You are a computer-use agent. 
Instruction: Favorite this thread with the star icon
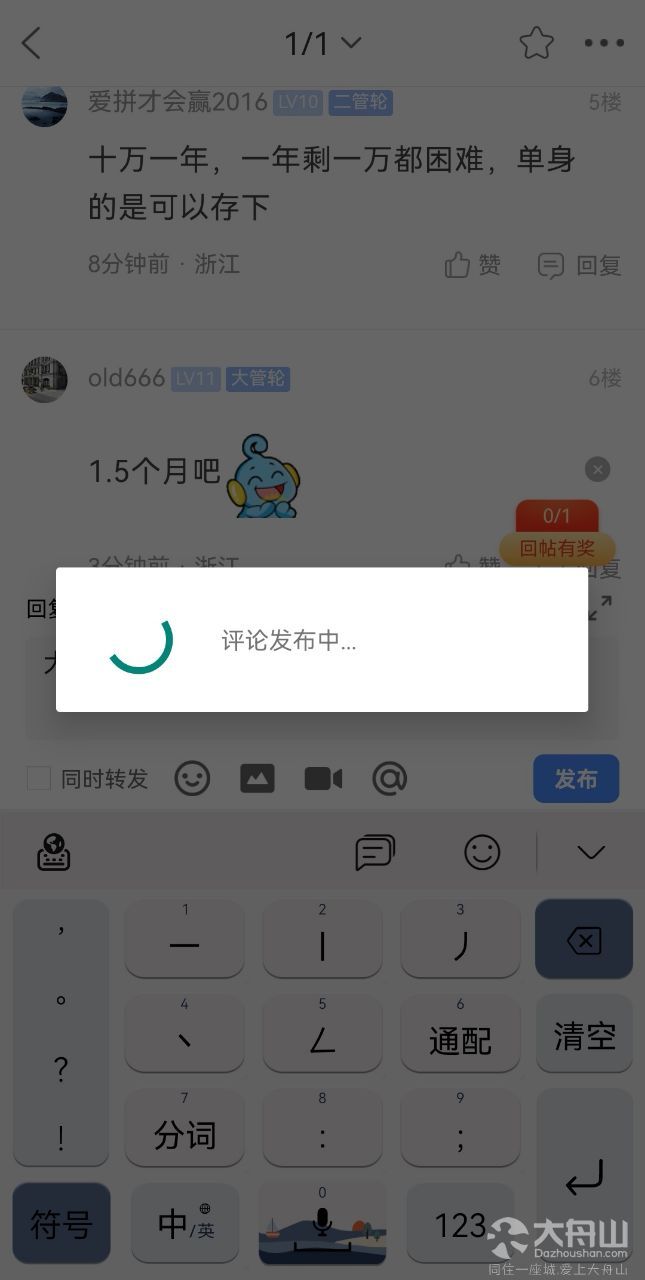[536, 43]
